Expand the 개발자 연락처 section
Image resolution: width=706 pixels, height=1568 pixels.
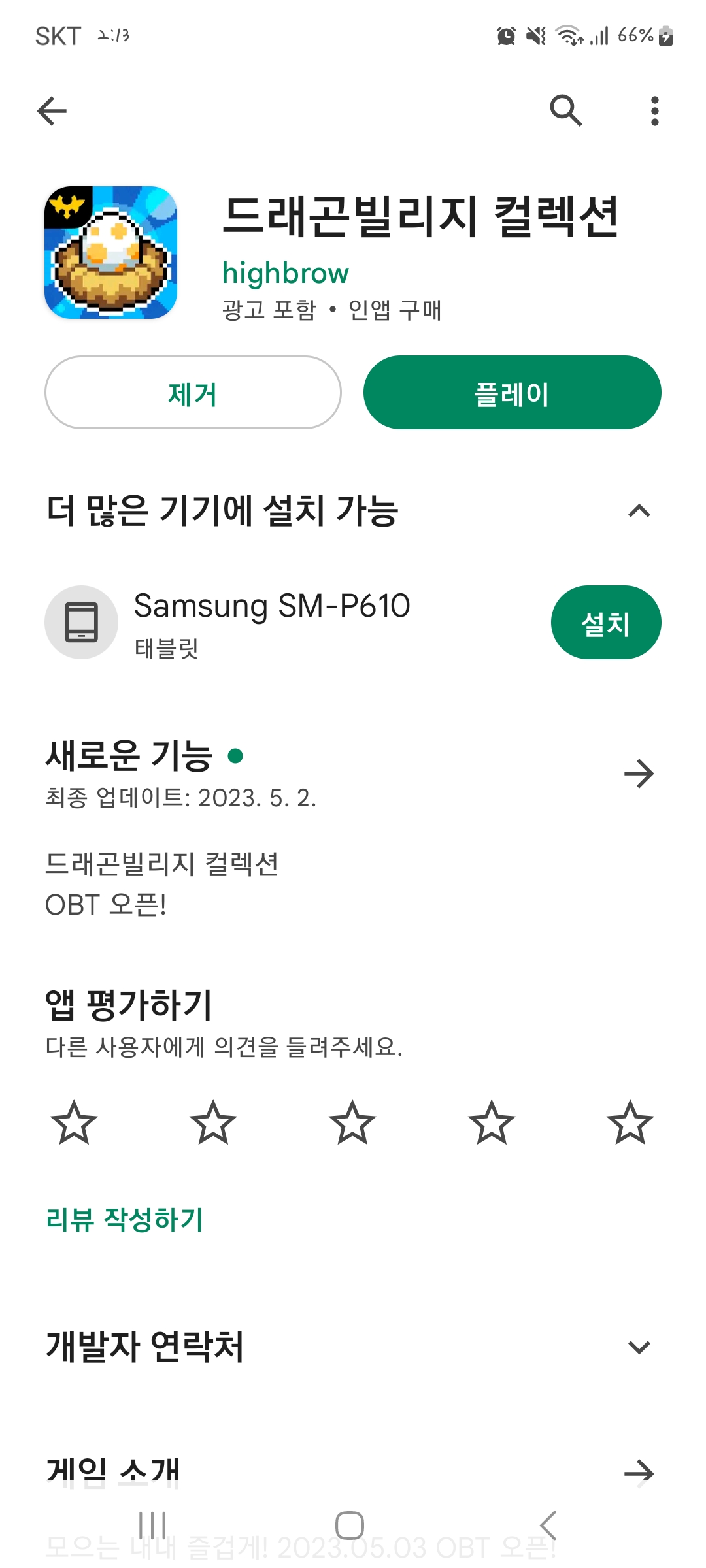tap(639, 1347)
